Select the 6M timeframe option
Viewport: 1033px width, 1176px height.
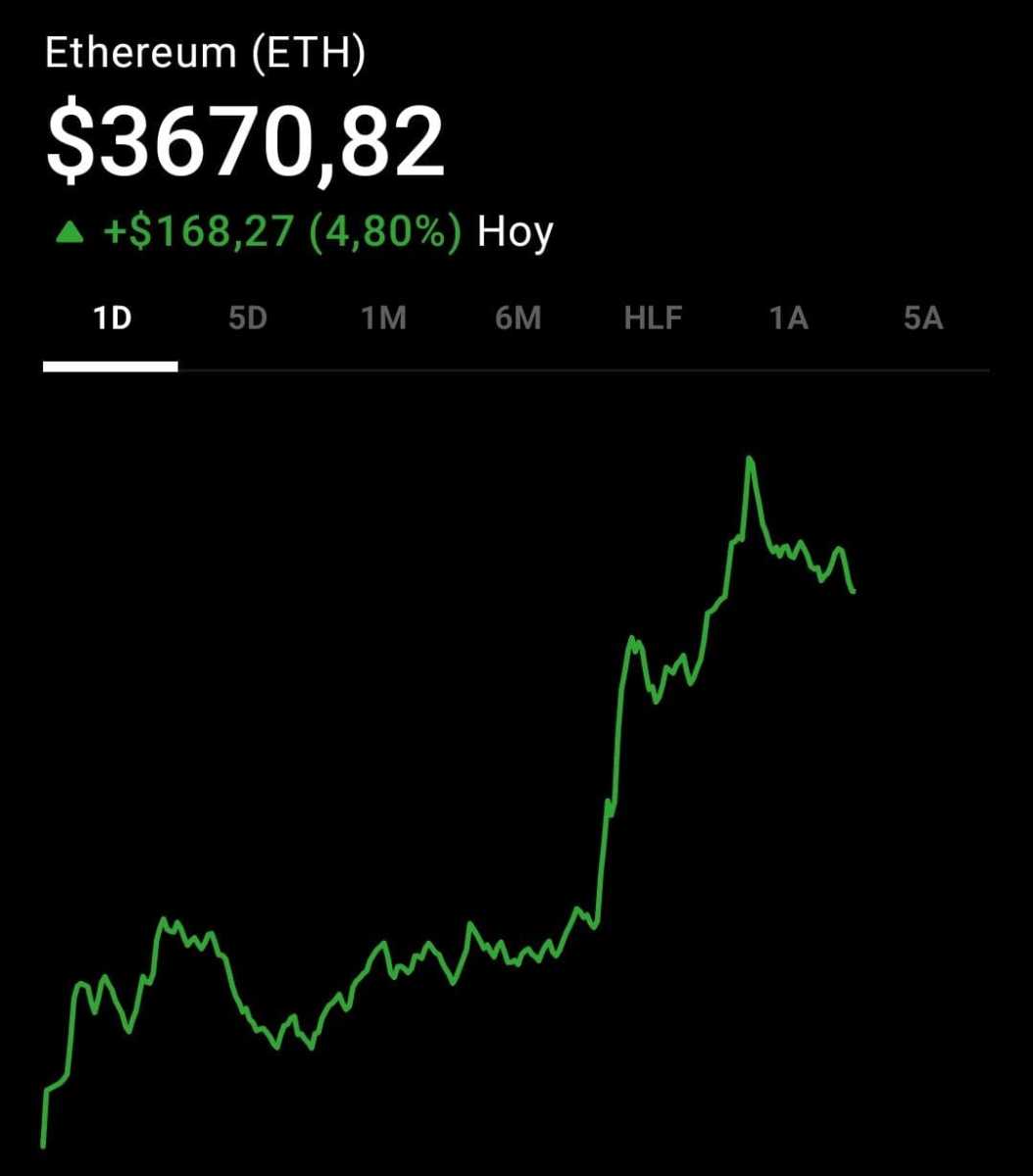517,317
